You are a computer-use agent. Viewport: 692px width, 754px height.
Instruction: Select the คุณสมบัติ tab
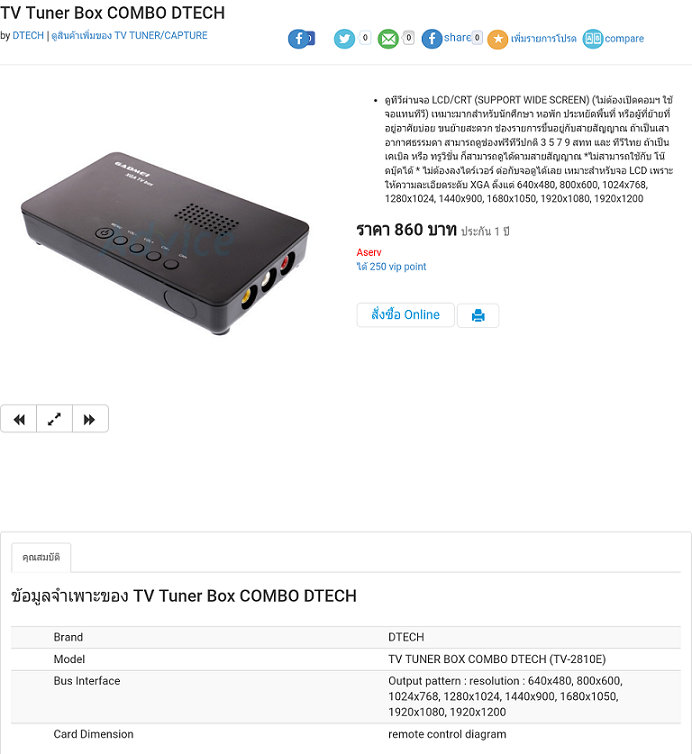pos(41,558)
